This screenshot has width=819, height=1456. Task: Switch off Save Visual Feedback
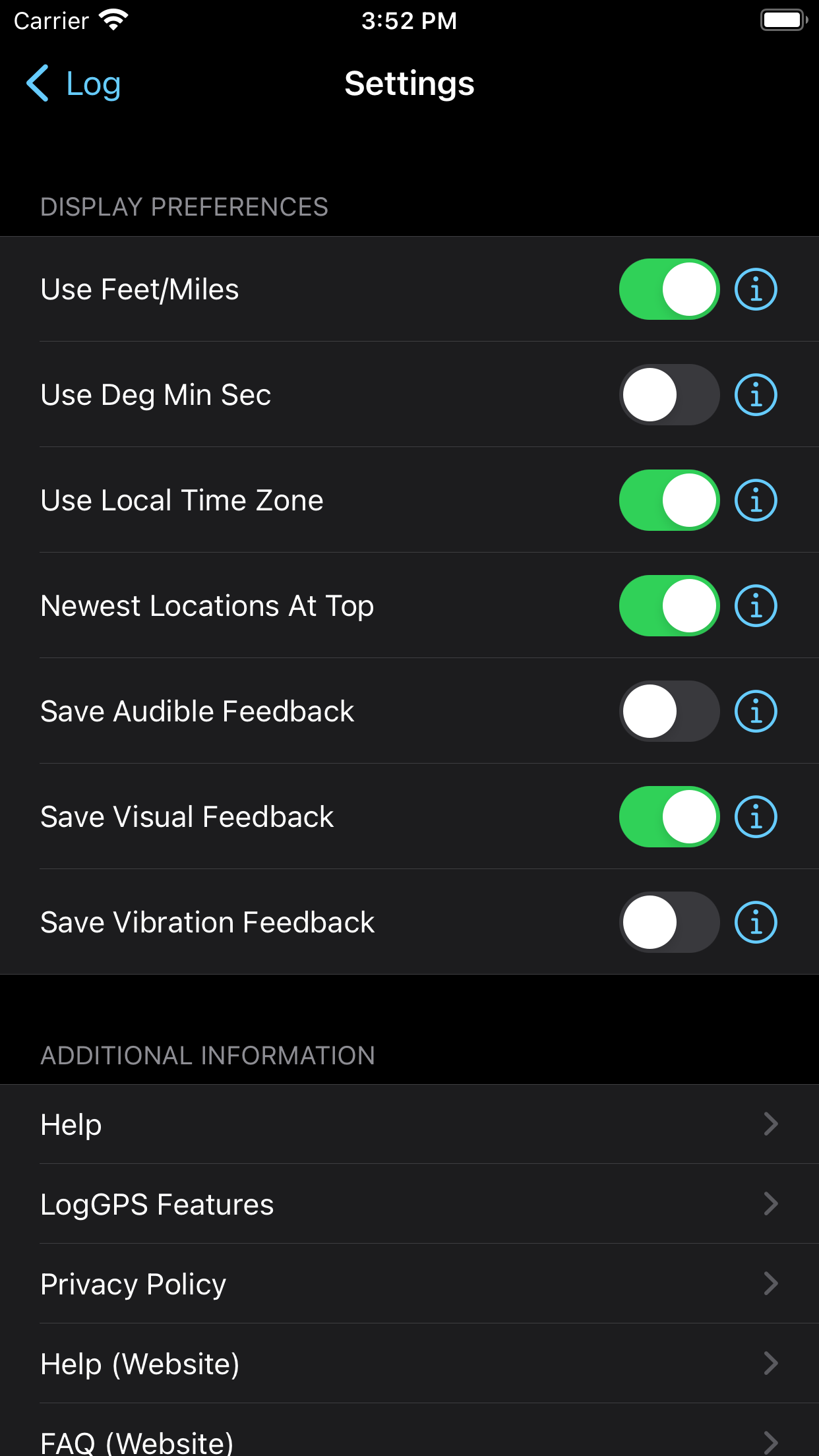(669, 817)
